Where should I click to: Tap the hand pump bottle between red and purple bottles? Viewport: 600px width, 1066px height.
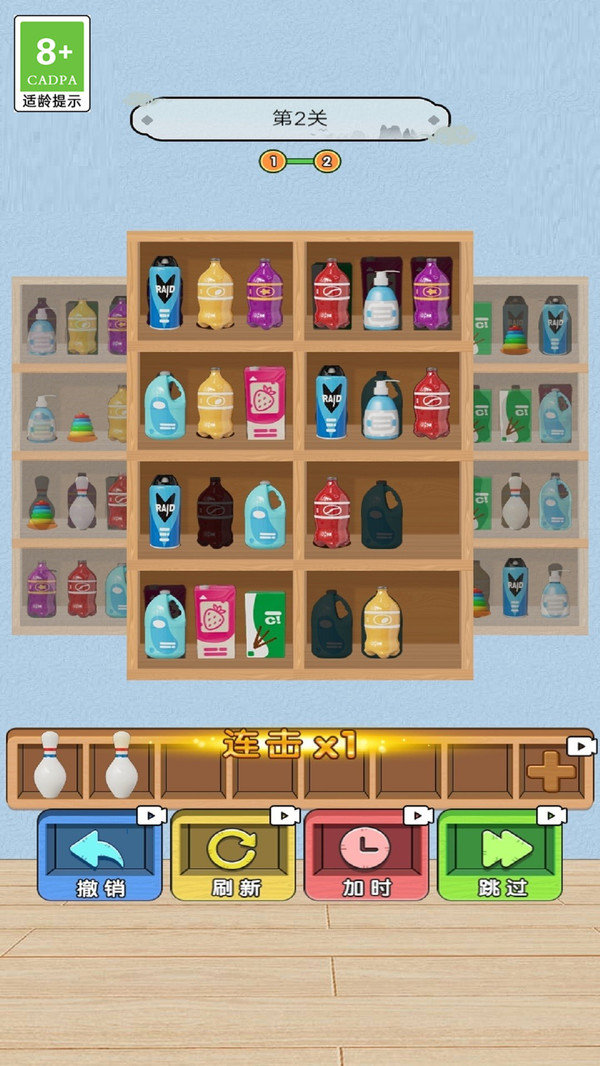381,298
